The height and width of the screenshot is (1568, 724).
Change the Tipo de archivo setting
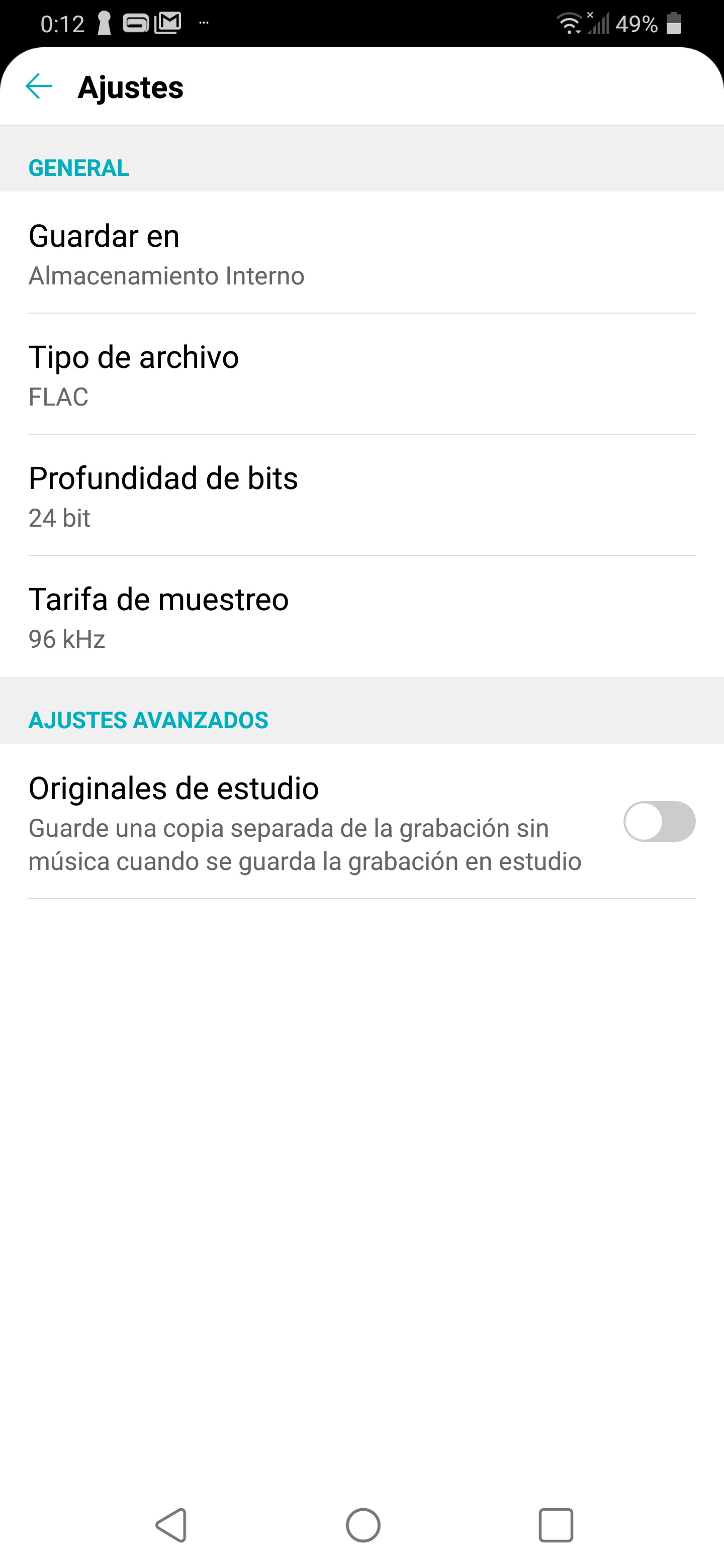(x=361, y=374)
